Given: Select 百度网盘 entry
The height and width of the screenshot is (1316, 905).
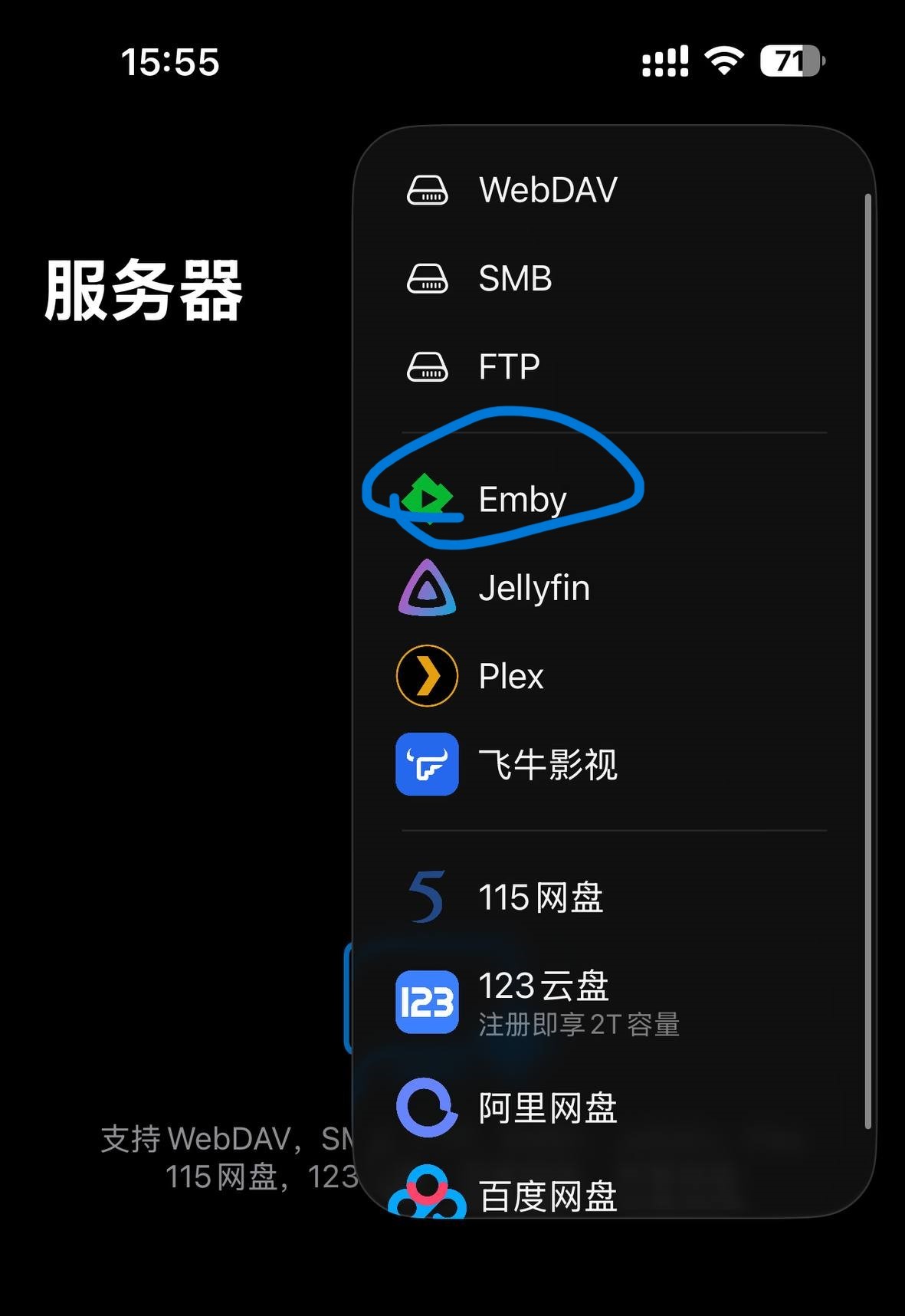Looking at the screenshot, I should coord(547,1194).
